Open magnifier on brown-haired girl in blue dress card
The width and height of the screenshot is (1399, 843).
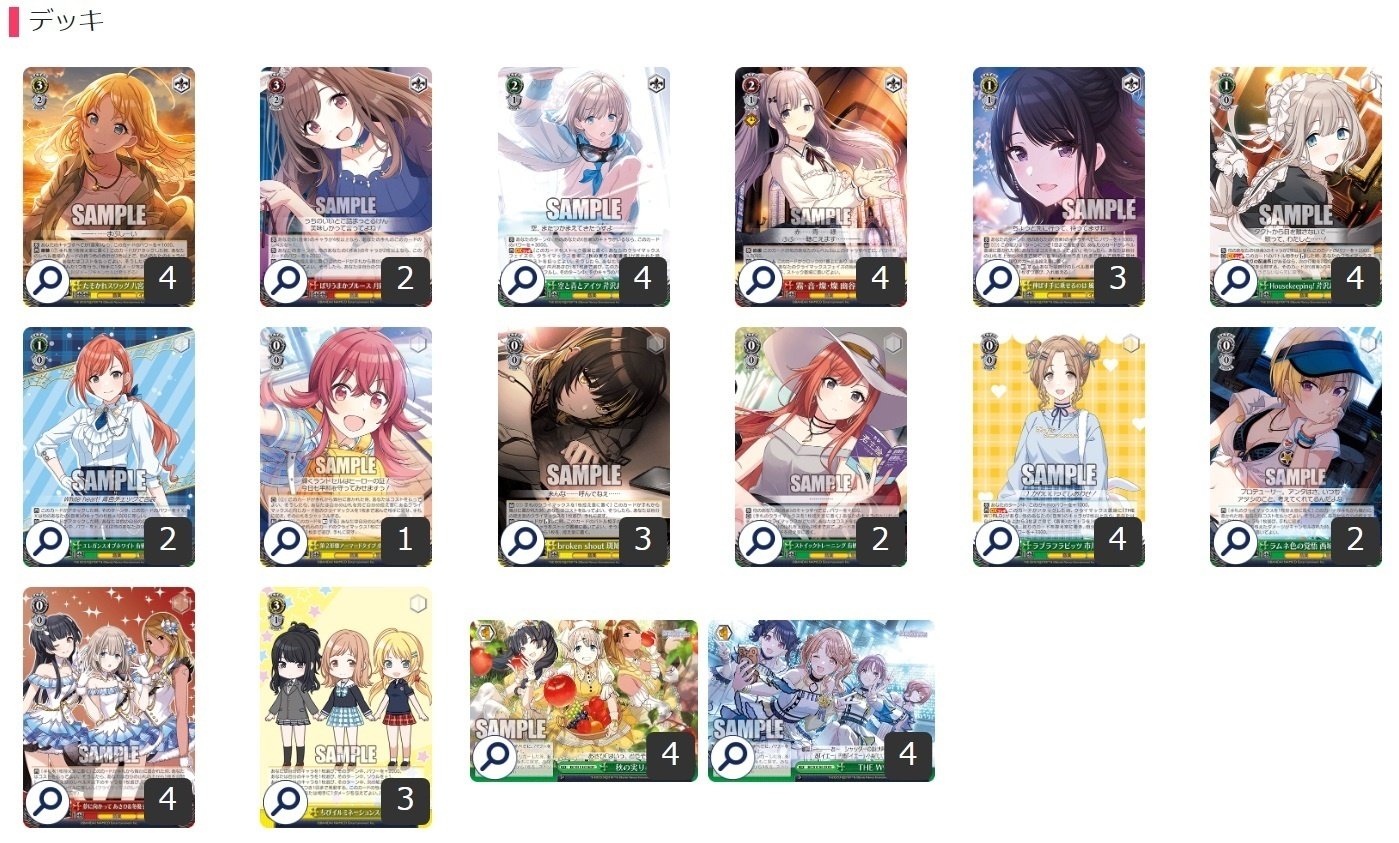click(x=284, y=283)
